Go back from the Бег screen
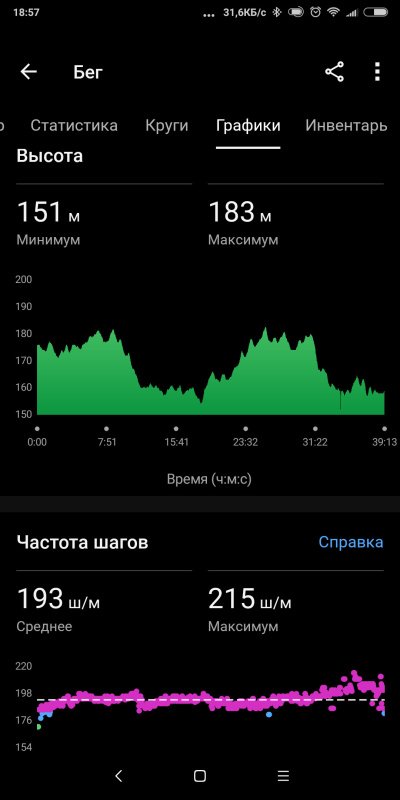The height and width of the screenshot is (800, 400). (x=29, y=72)
